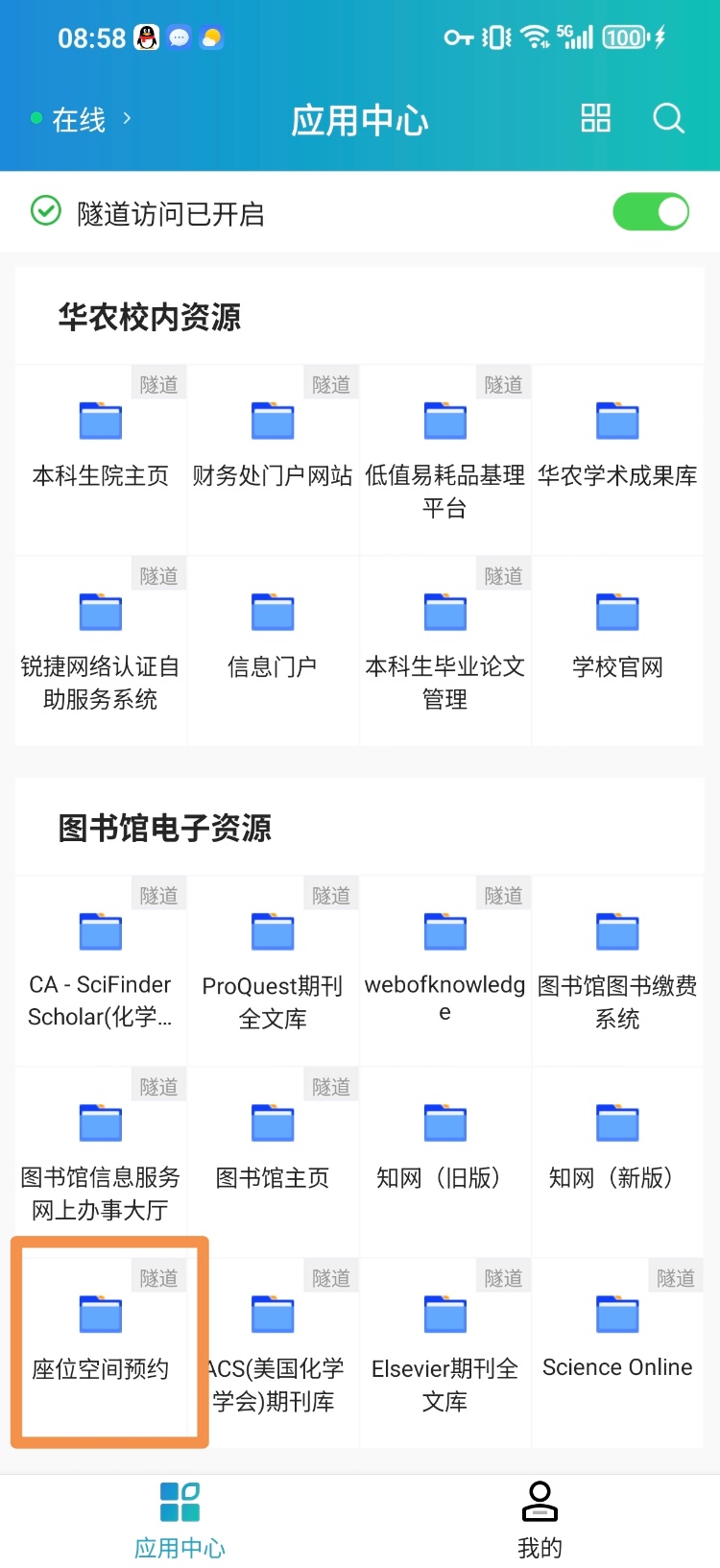Open 财务处门户网站
Image resolution: width=720 pixels, height=1568 pixels.
click(x=273, y=460)
